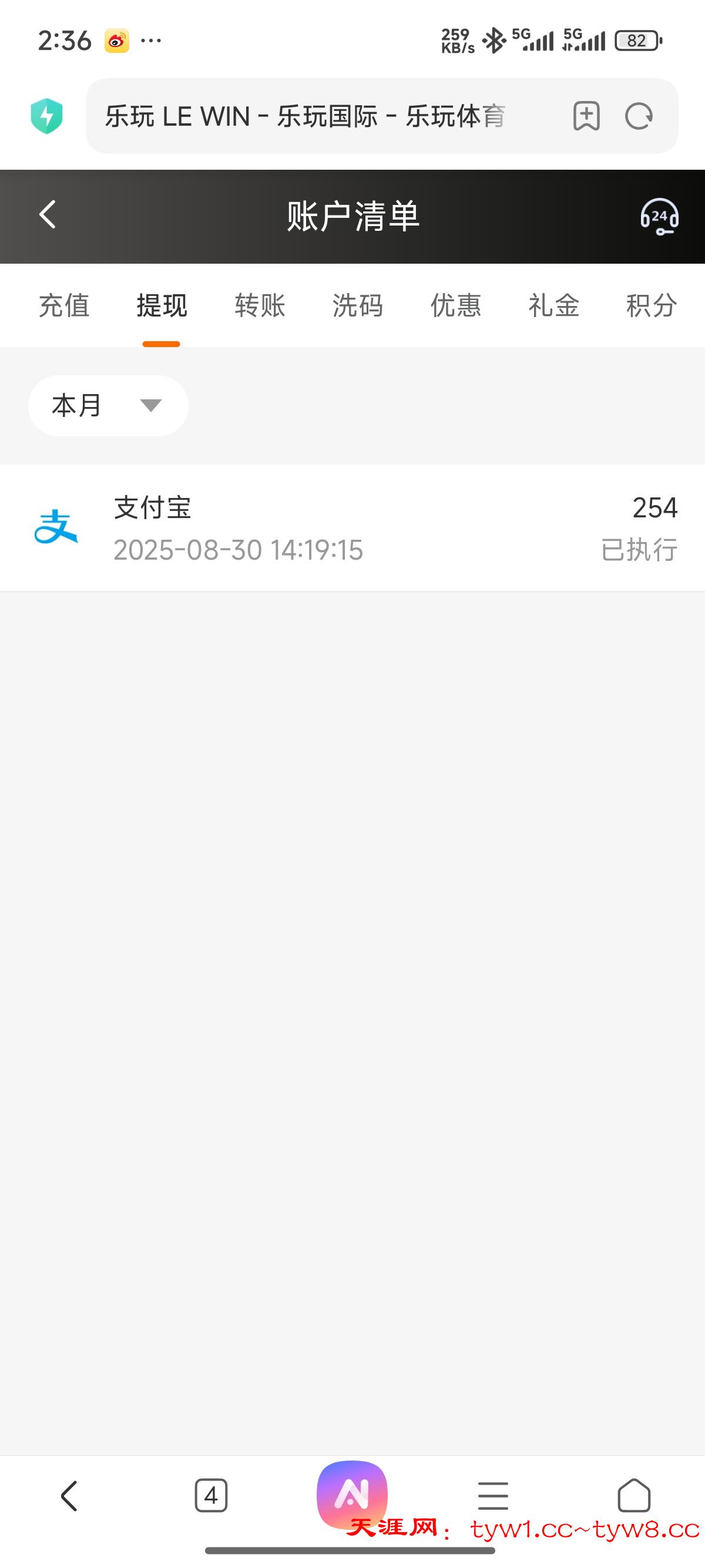Image resolution: width=705 pixels, height=1568 pixels.
Task: Go back from the 账户清单 page
Action: pyautogui.click(x=48, y=215)
